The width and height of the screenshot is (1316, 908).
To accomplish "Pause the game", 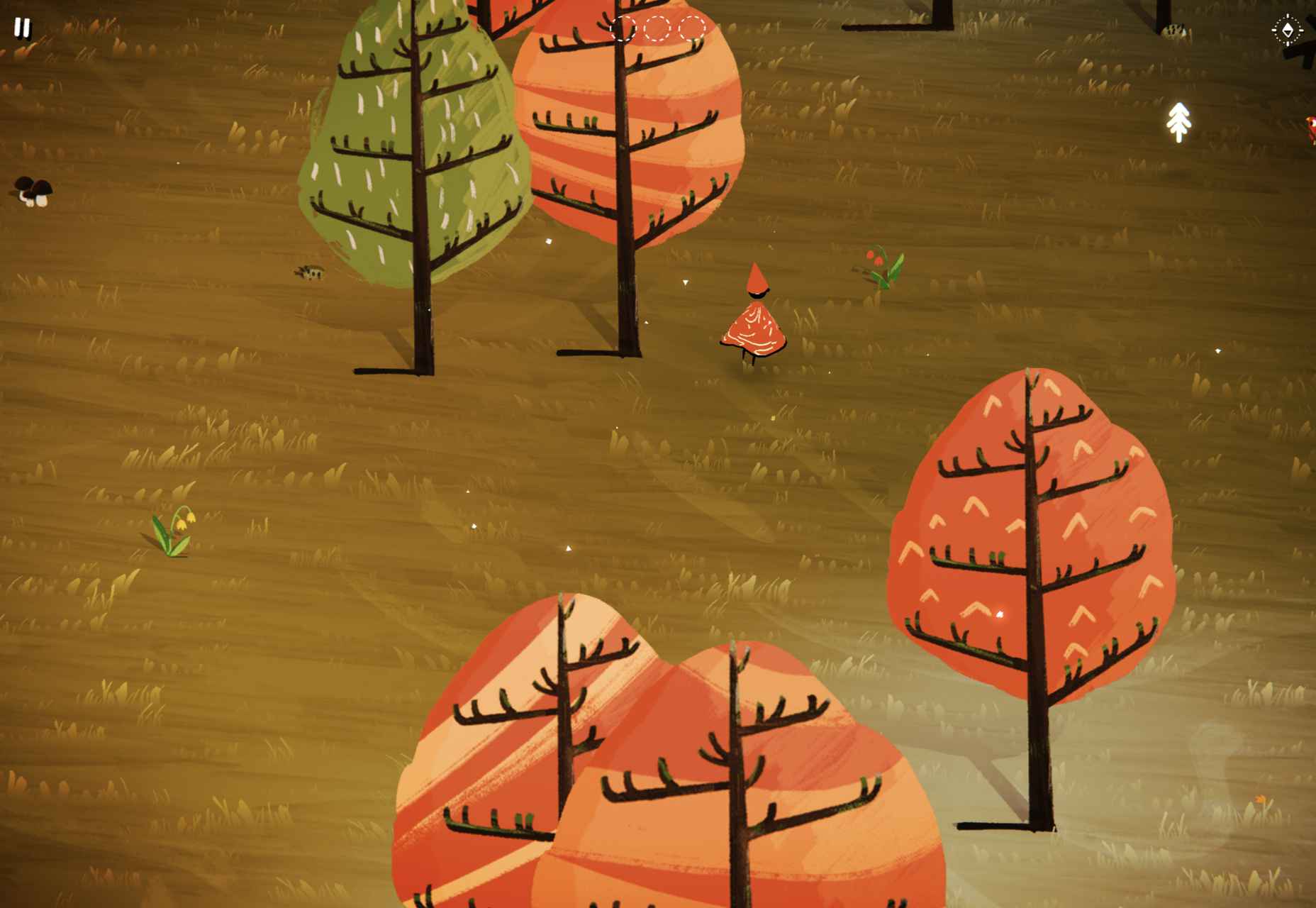I will point(22,28).
